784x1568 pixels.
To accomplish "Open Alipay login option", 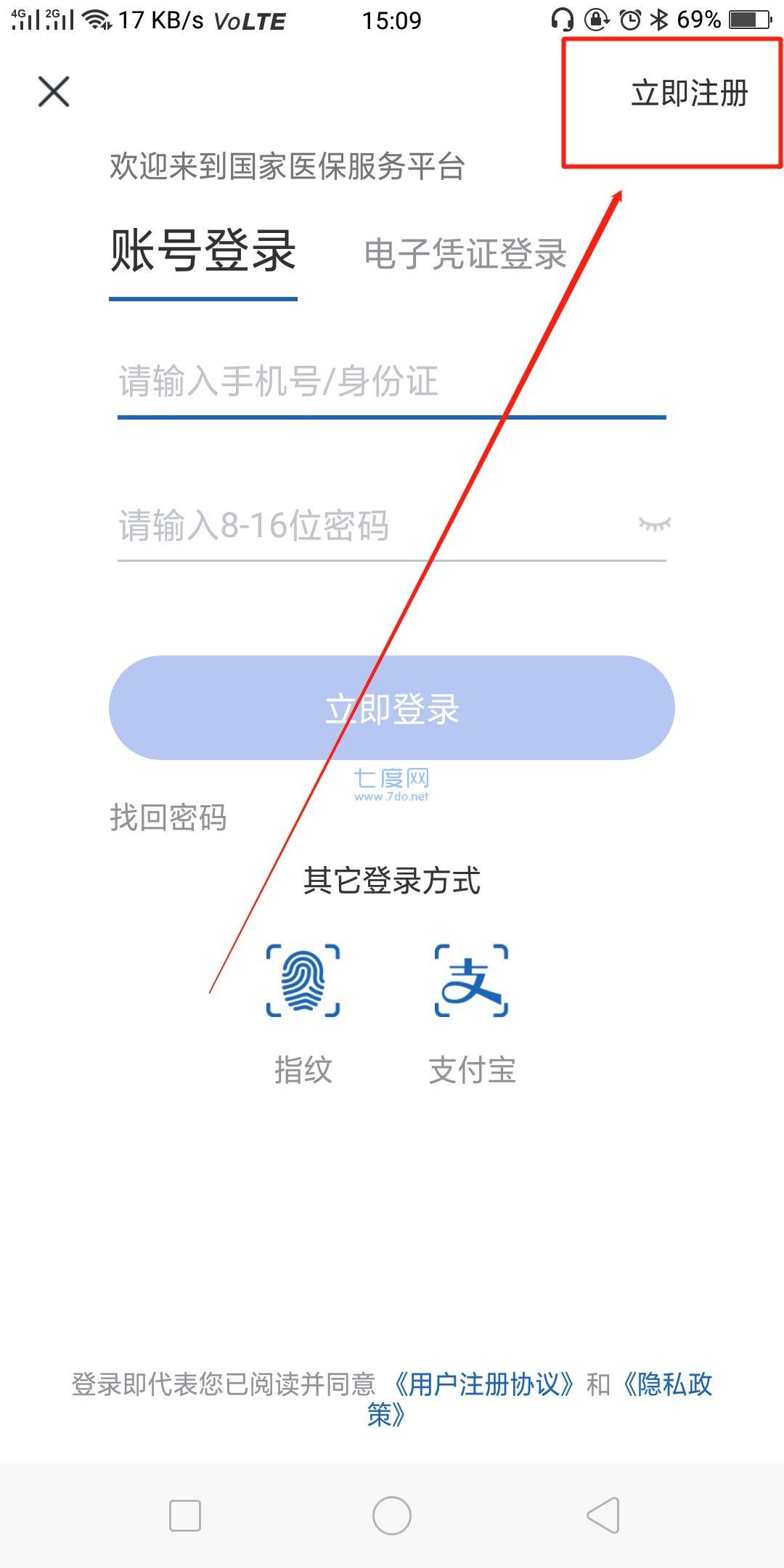I will (x=472, y=981).
